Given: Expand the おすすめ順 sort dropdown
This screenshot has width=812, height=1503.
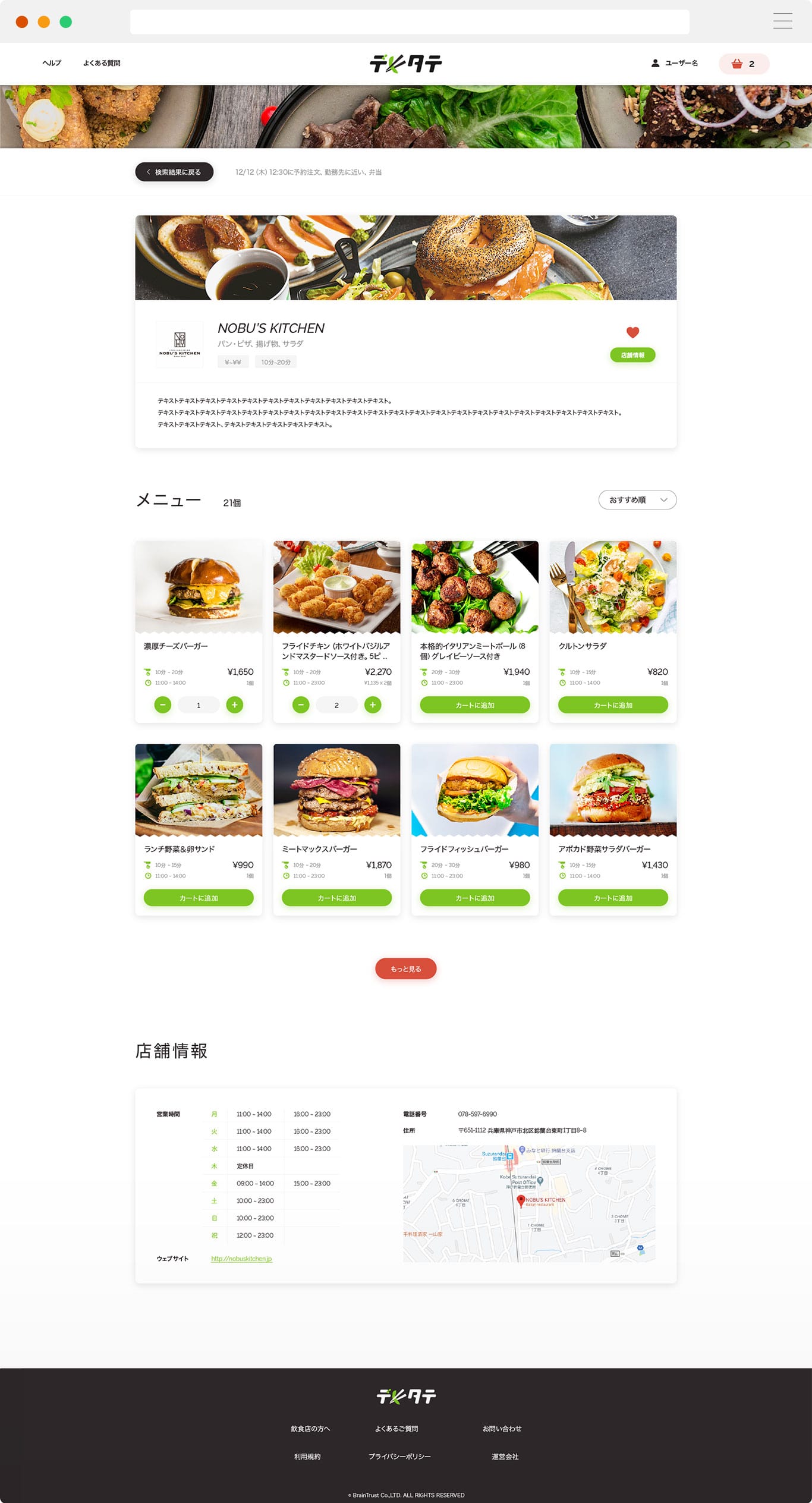Looking at the screenshot, I should (637, 500).
